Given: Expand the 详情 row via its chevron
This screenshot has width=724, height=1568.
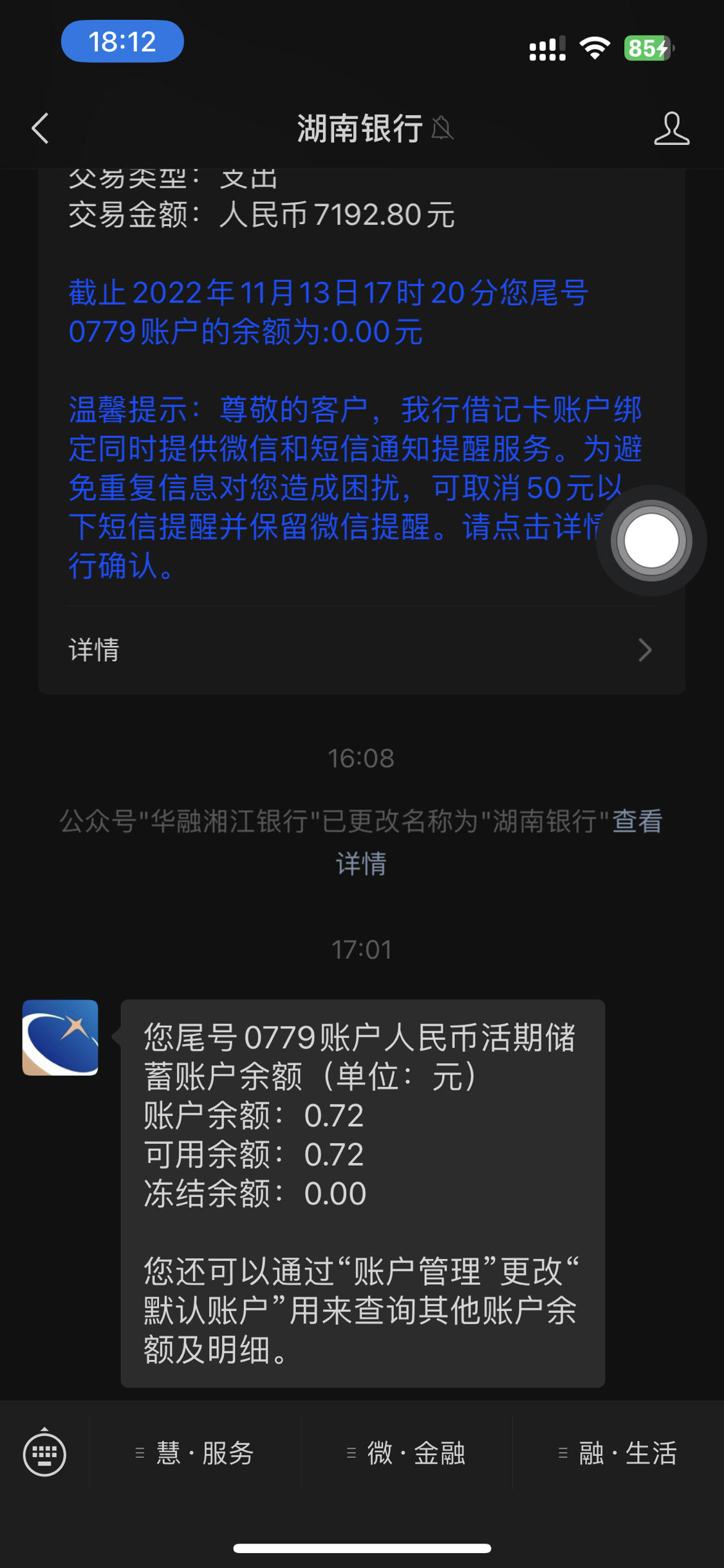Looking at the screenshot, I should (645, 651).
